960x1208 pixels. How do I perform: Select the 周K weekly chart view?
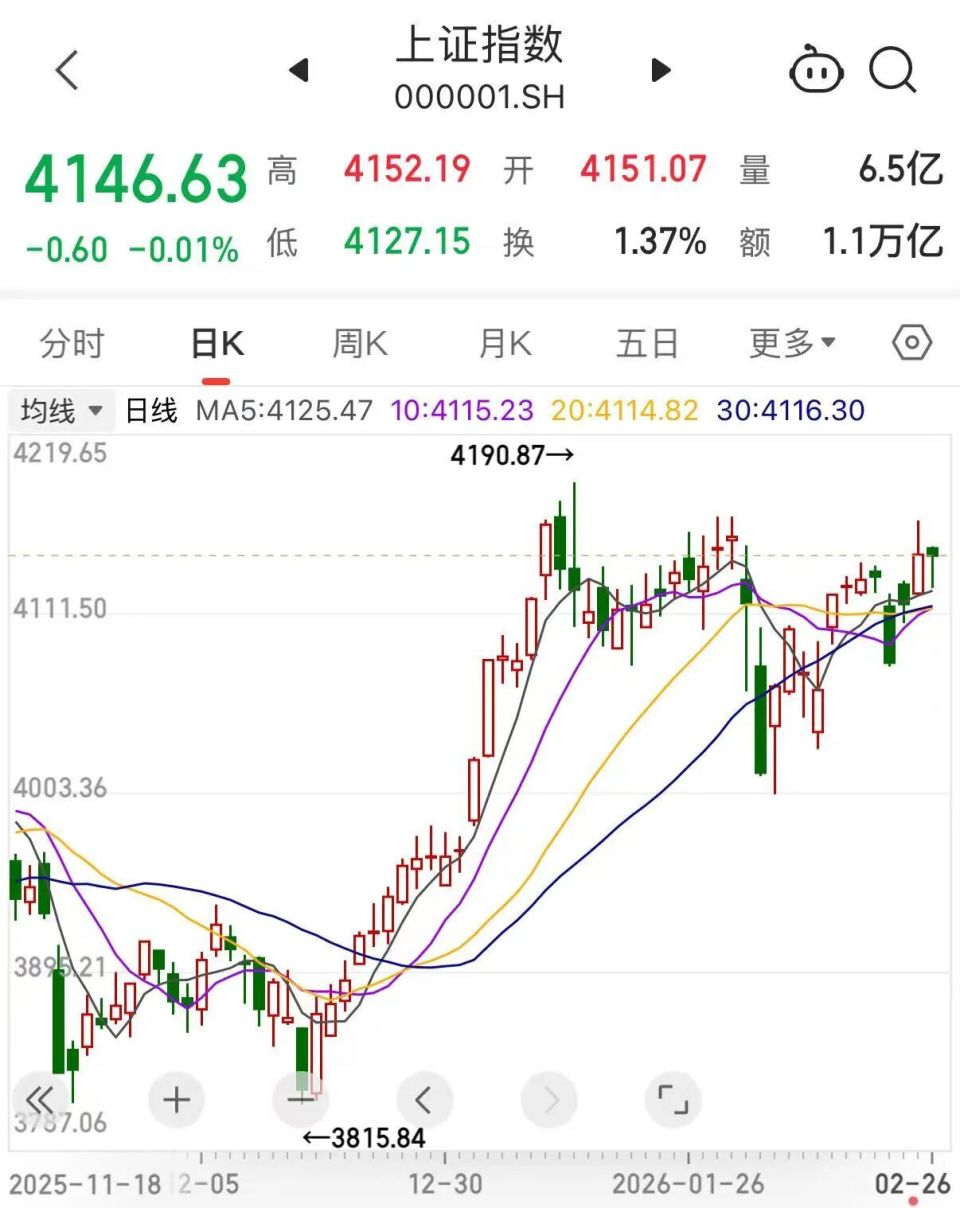pos(357,343)
